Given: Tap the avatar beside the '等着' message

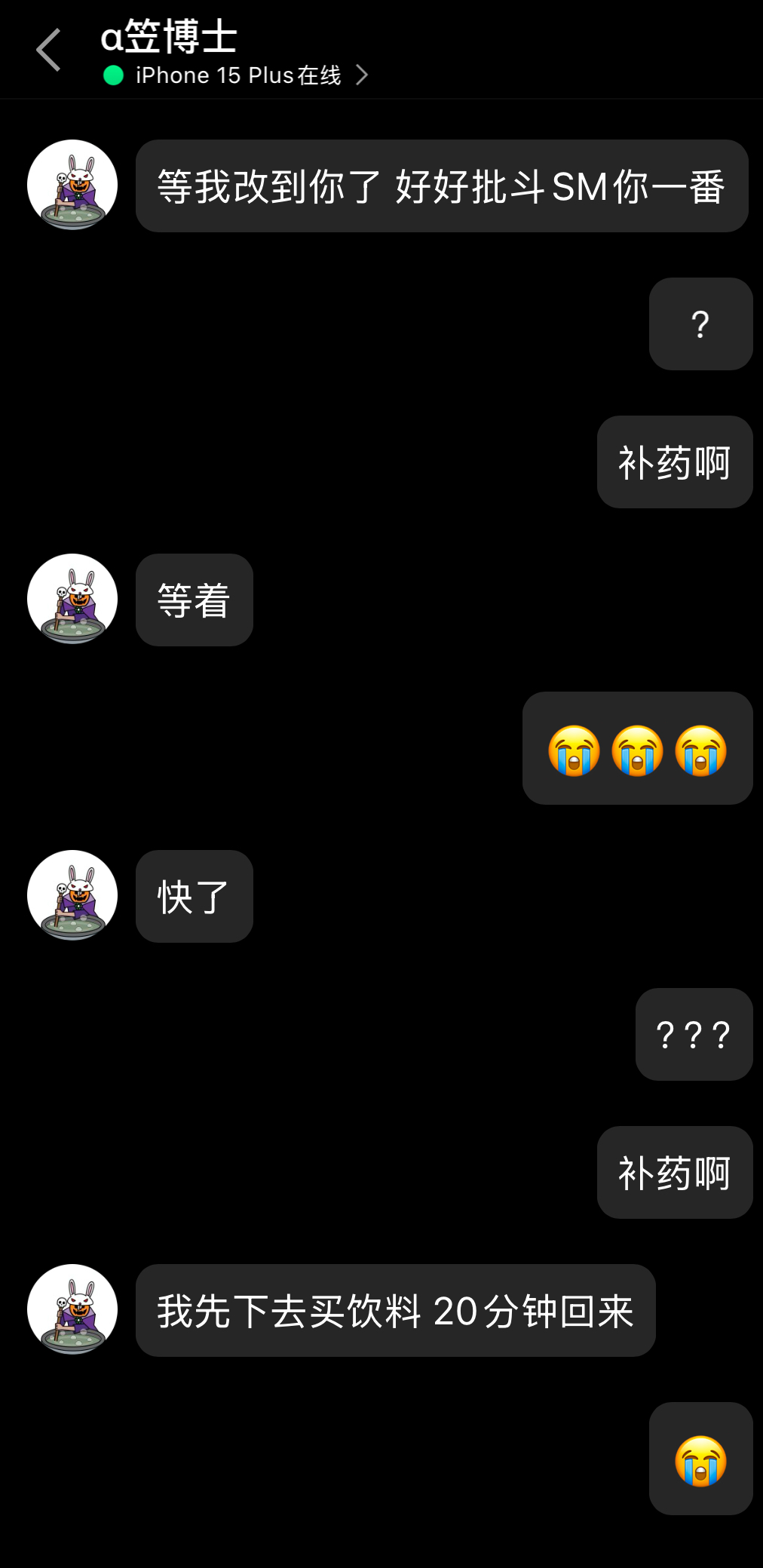Looking at the screenshot, I should point(72,599).
